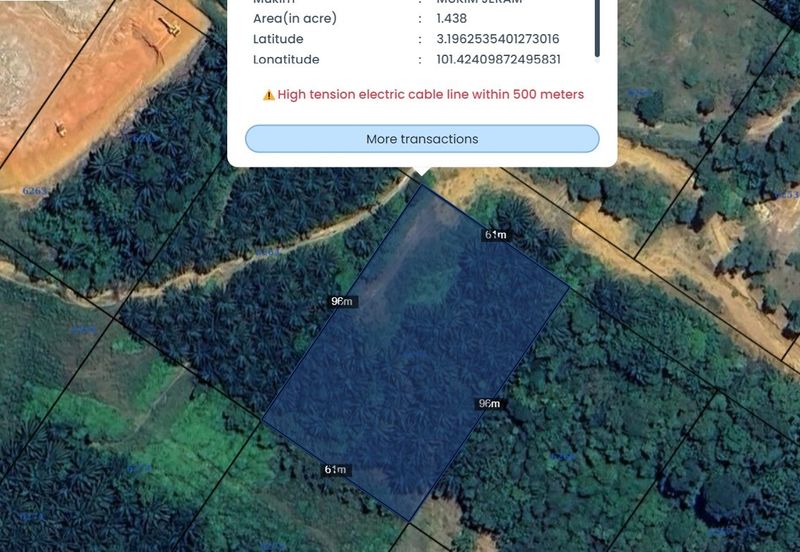Viewport: 800px width, 552px height.
Task: Open More transactions for this lot
Action: 422,139
